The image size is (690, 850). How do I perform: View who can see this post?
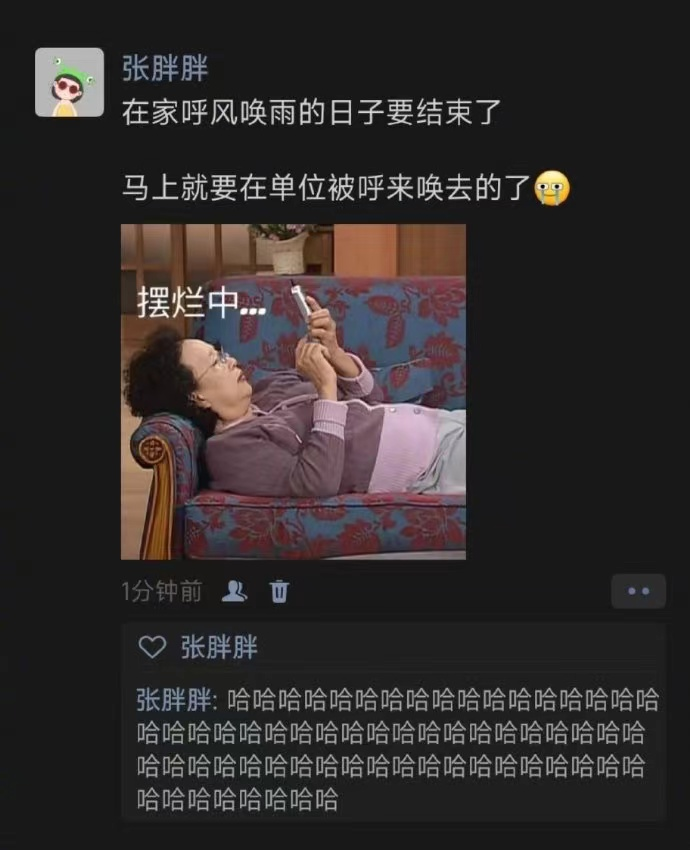235,592
